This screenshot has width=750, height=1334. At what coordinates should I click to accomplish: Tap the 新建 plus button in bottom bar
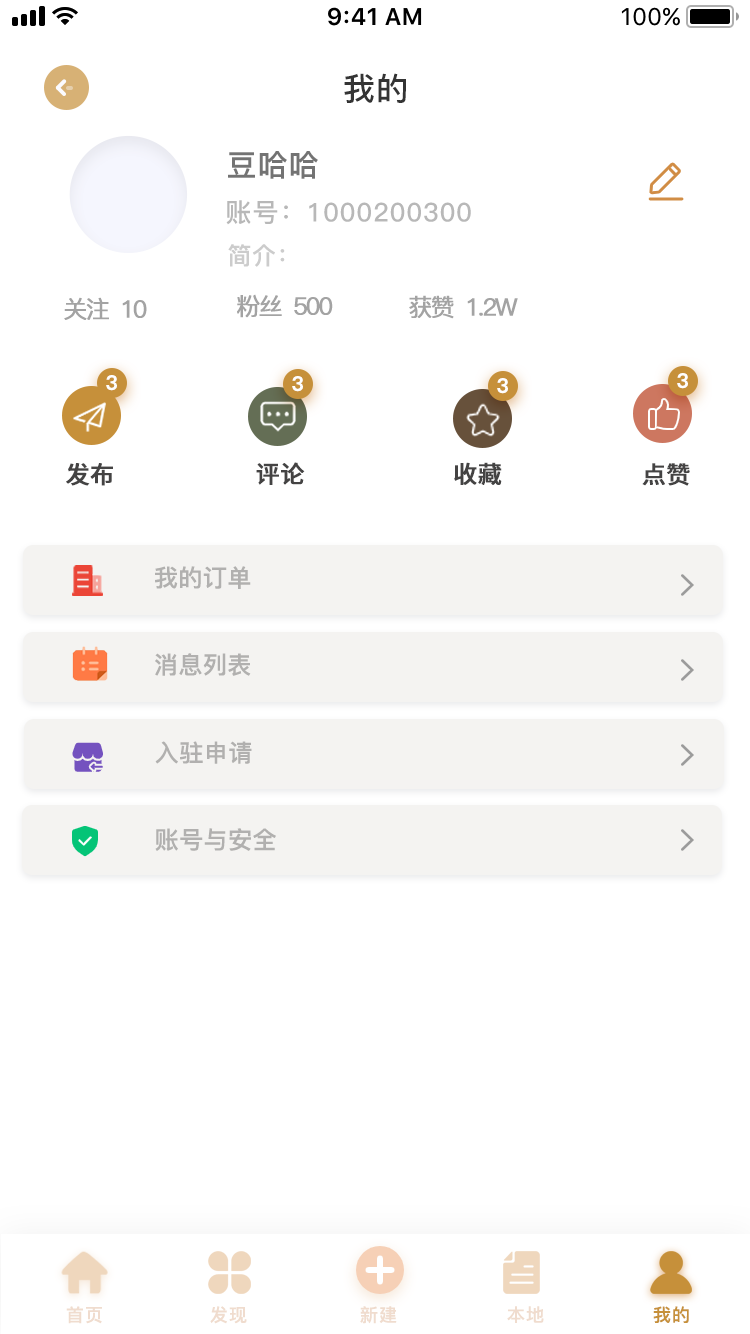[379, 1272]
